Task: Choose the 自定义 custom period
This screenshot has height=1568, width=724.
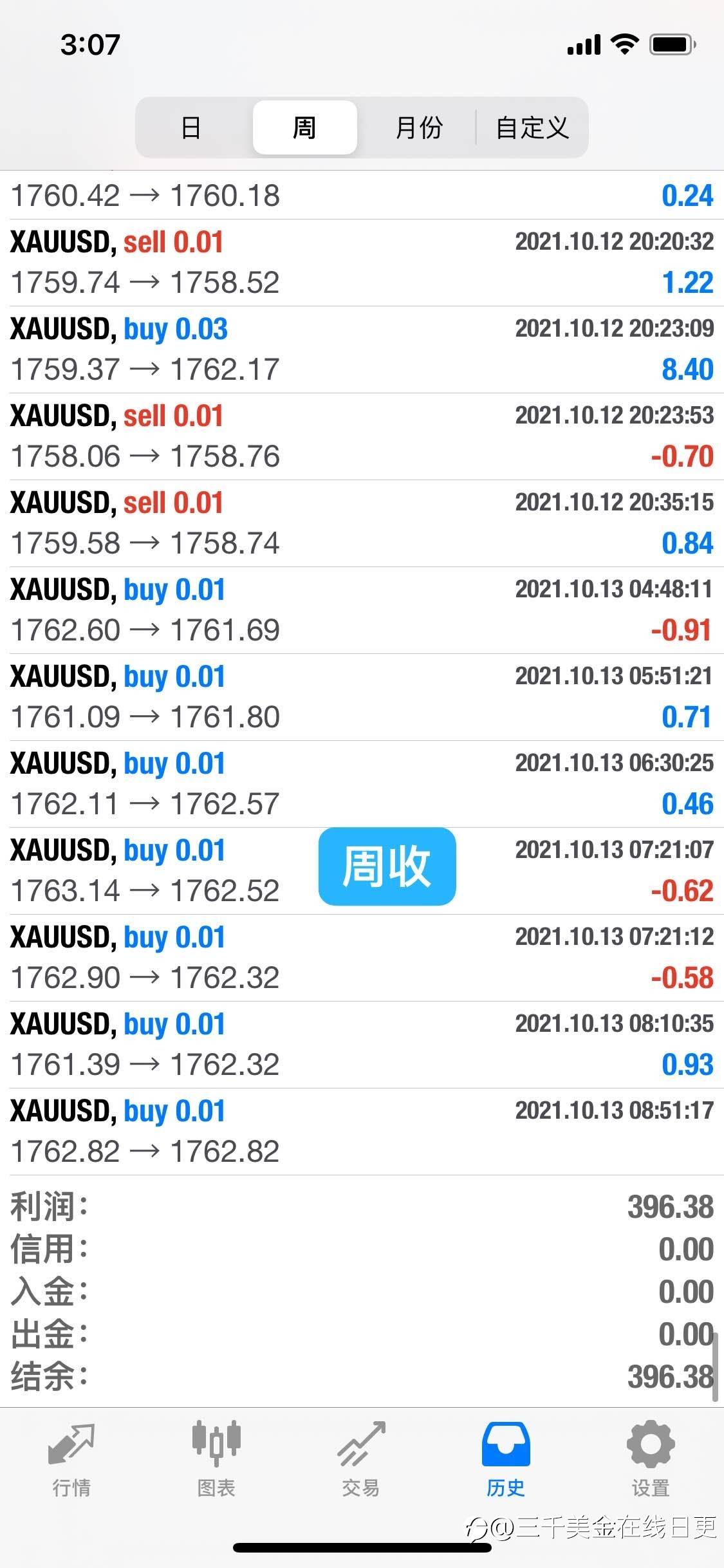Action: (x=532, y=127)
